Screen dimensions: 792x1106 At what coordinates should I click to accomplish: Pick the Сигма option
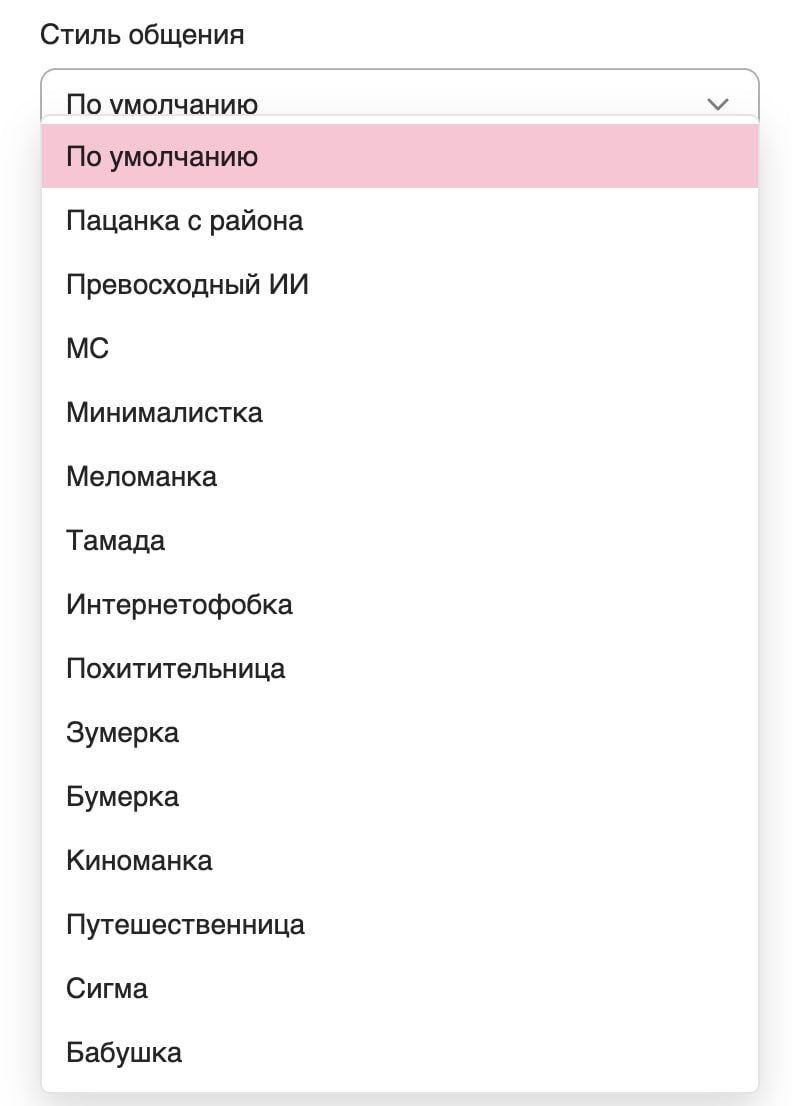coord(107,989)
